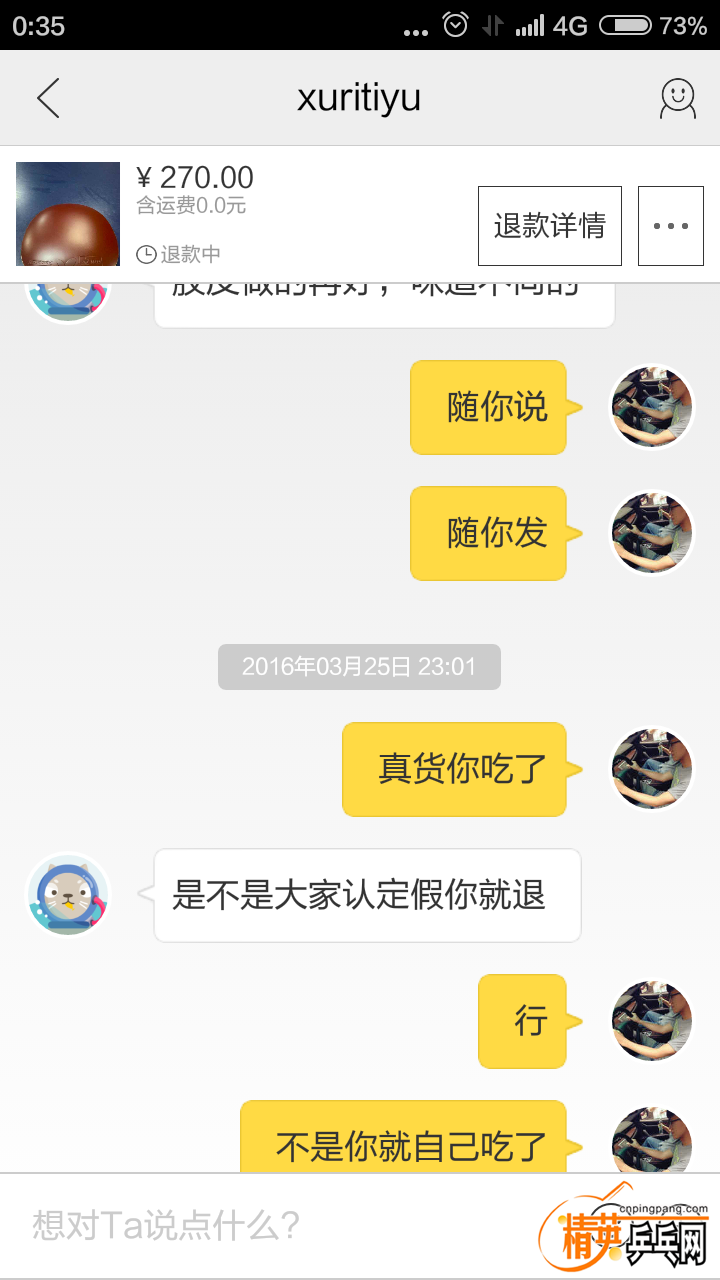The image size is (720, 1280).
Task: Tap the alarm clock icon in status bar
Action: click(453, 27)
